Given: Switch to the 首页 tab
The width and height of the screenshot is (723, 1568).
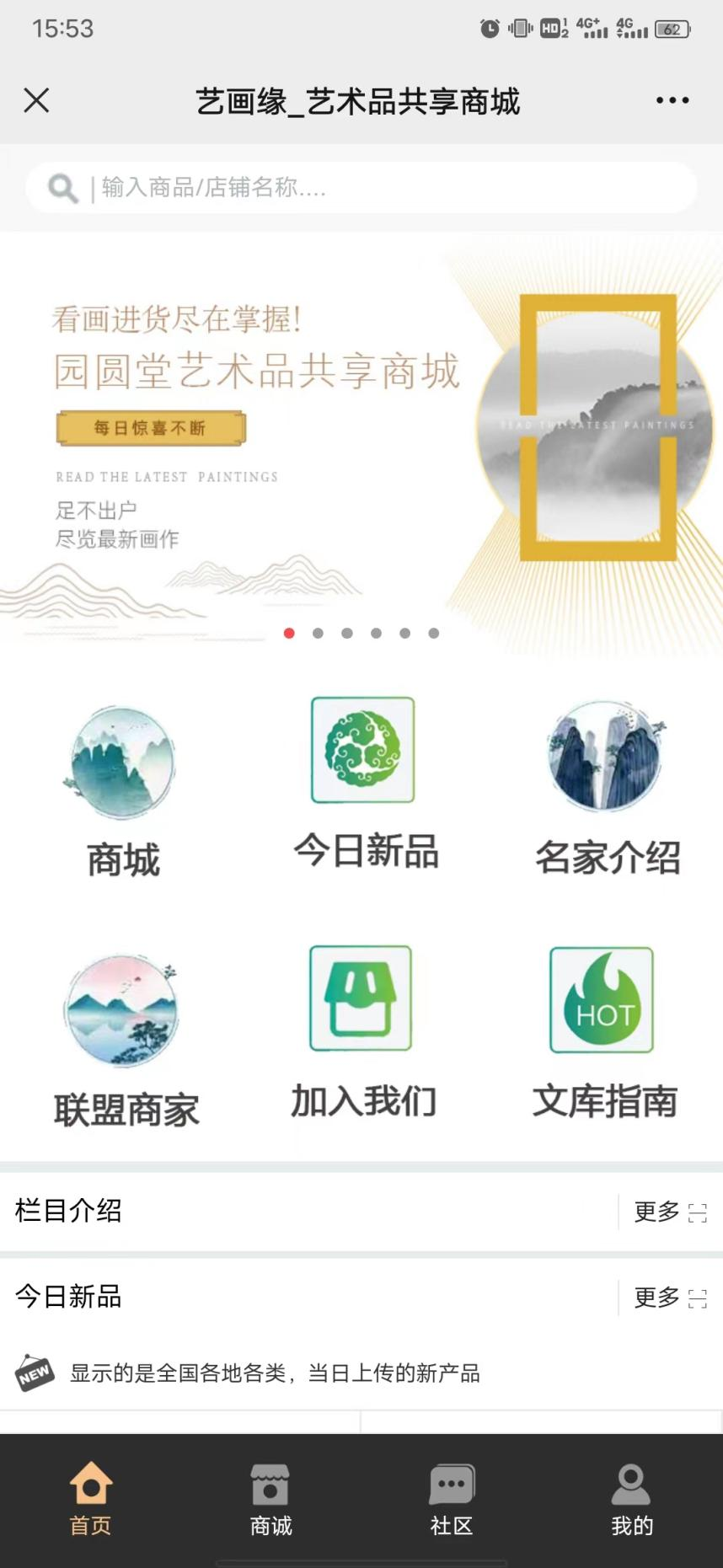Looking at the screenshot, I should click(x=90, y=1500).
